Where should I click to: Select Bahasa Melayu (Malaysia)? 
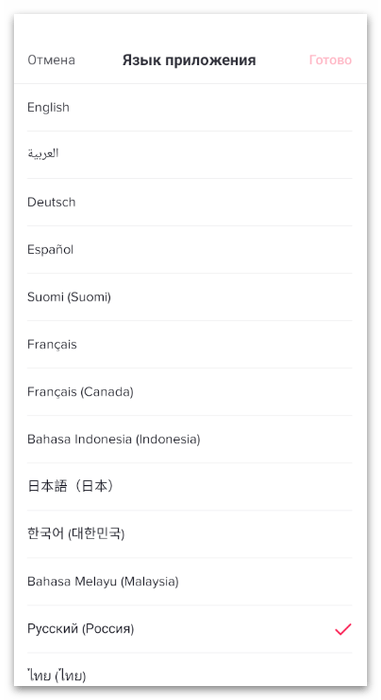[x=189, y=582]
